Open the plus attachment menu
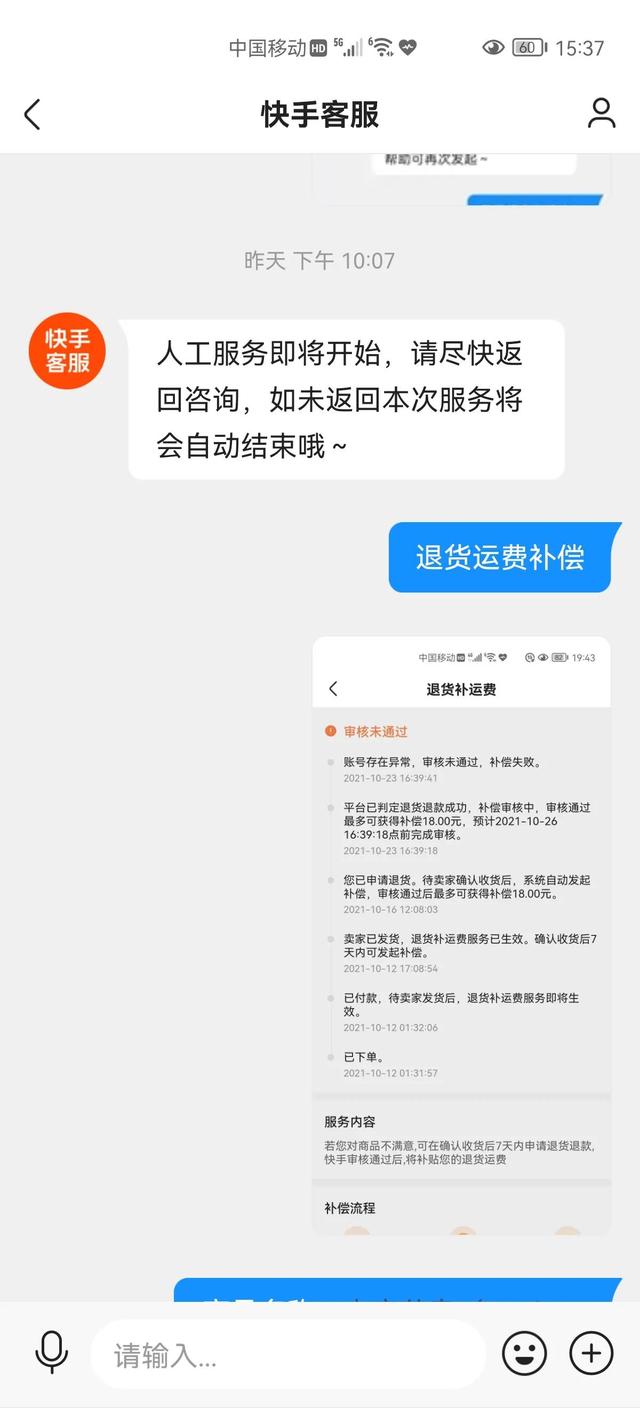This screenshot has height=1408, width=640. click(591, 1354)
